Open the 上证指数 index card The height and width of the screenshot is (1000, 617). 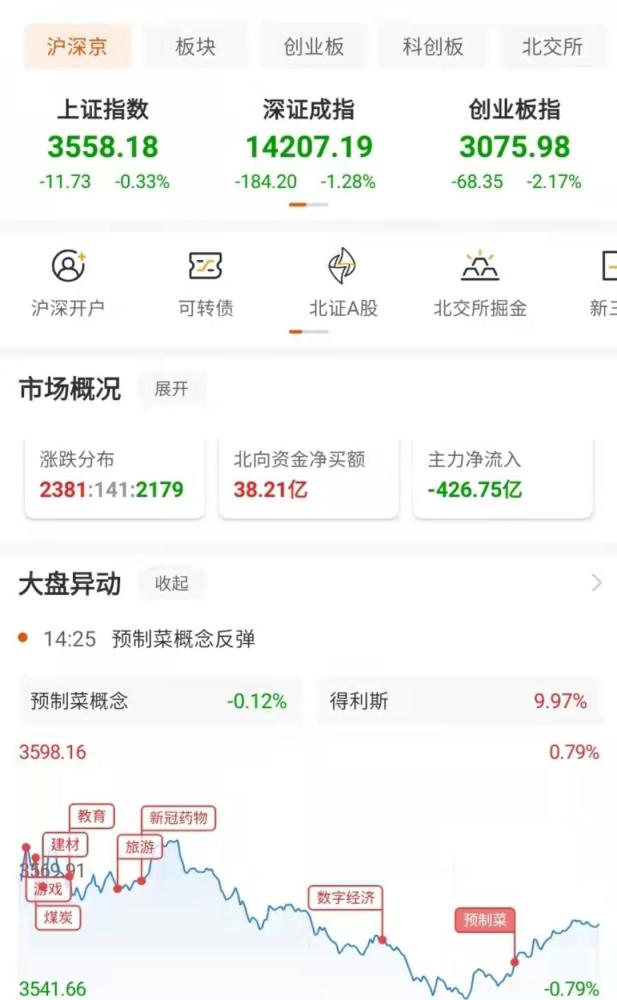103,145
